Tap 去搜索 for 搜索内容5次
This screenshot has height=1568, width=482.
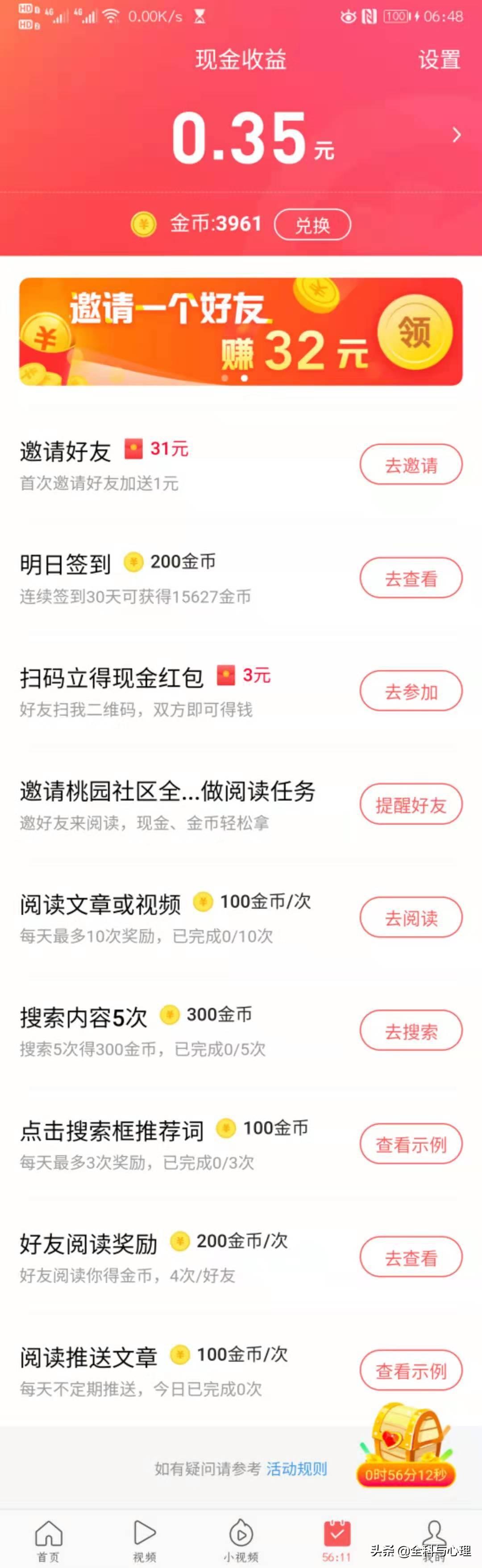click(x=411, y=1031)
